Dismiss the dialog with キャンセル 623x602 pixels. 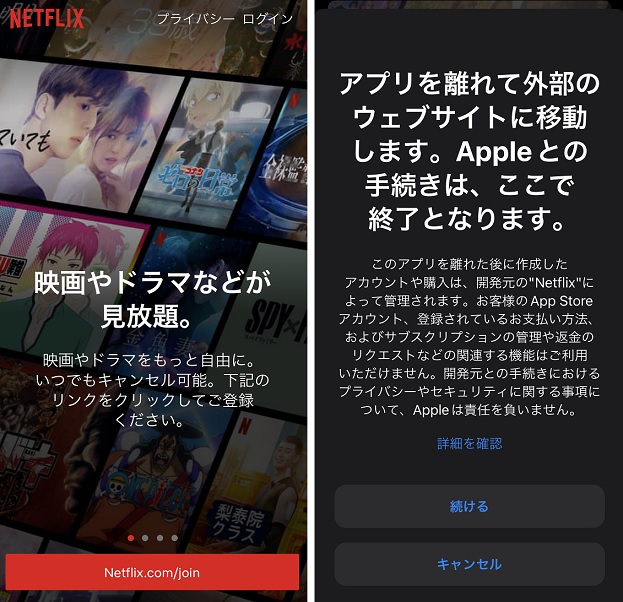tap(469, 564)
